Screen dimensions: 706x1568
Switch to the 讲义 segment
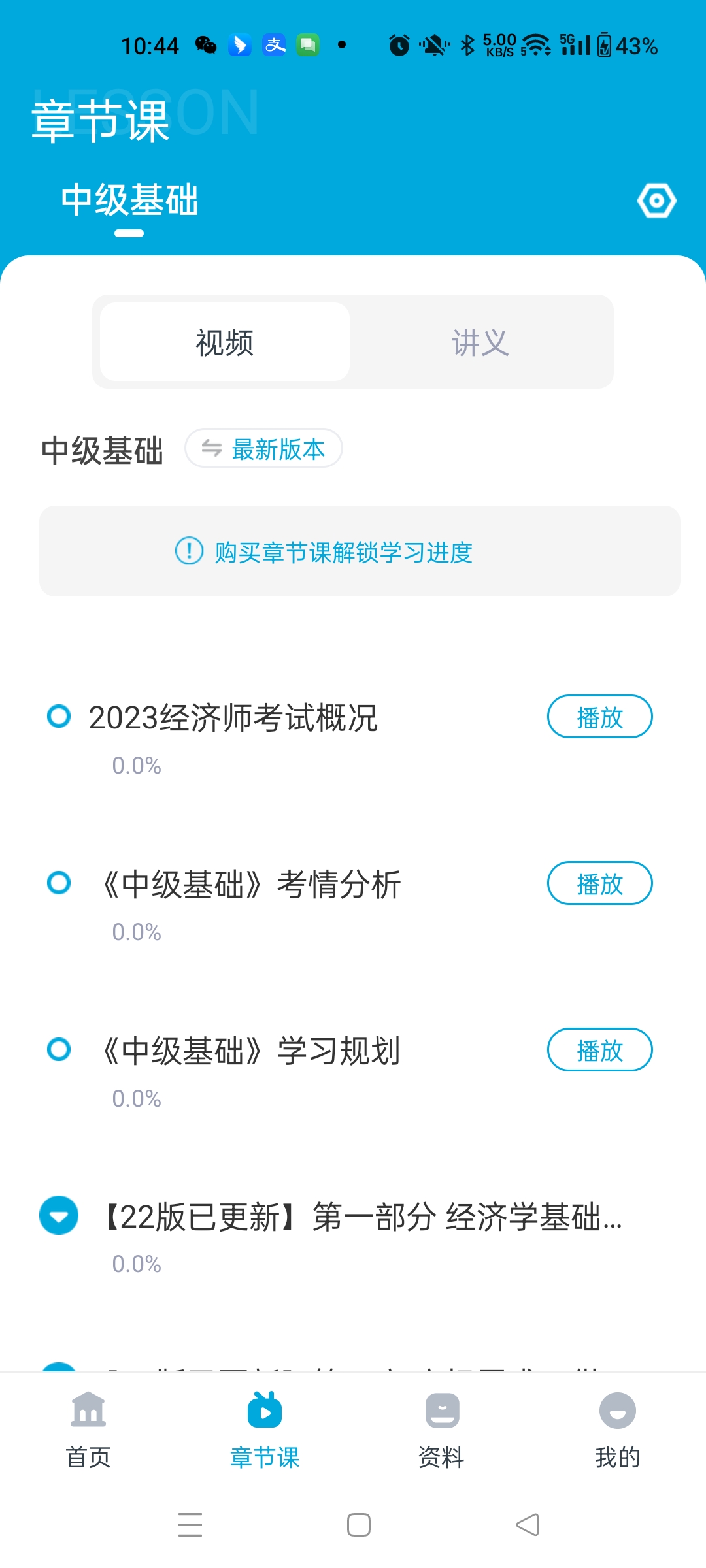click(x=481, y=342)
